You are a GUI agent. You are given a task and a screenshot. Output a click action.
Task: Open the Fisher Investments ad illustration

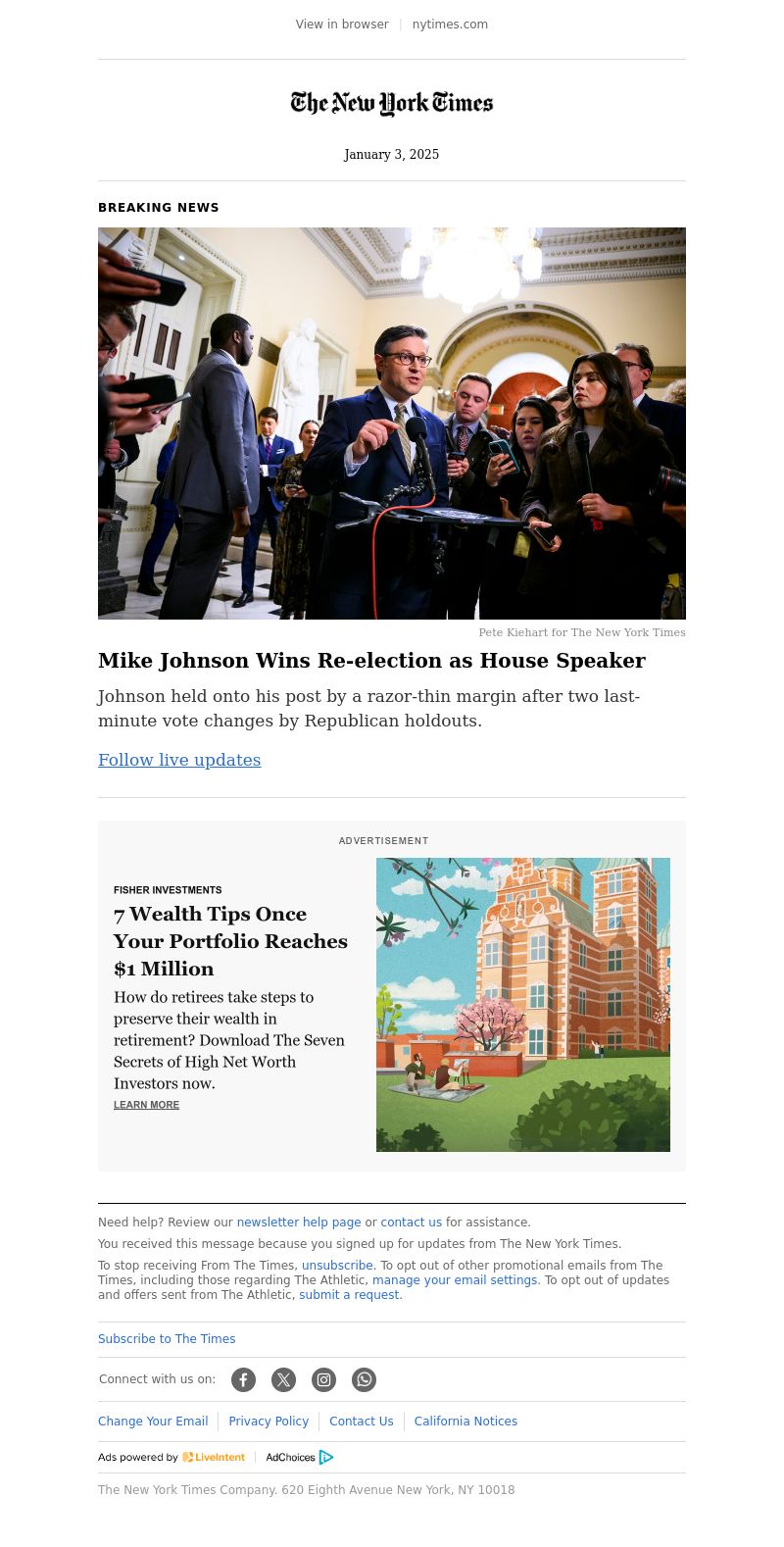(522, 1004)
